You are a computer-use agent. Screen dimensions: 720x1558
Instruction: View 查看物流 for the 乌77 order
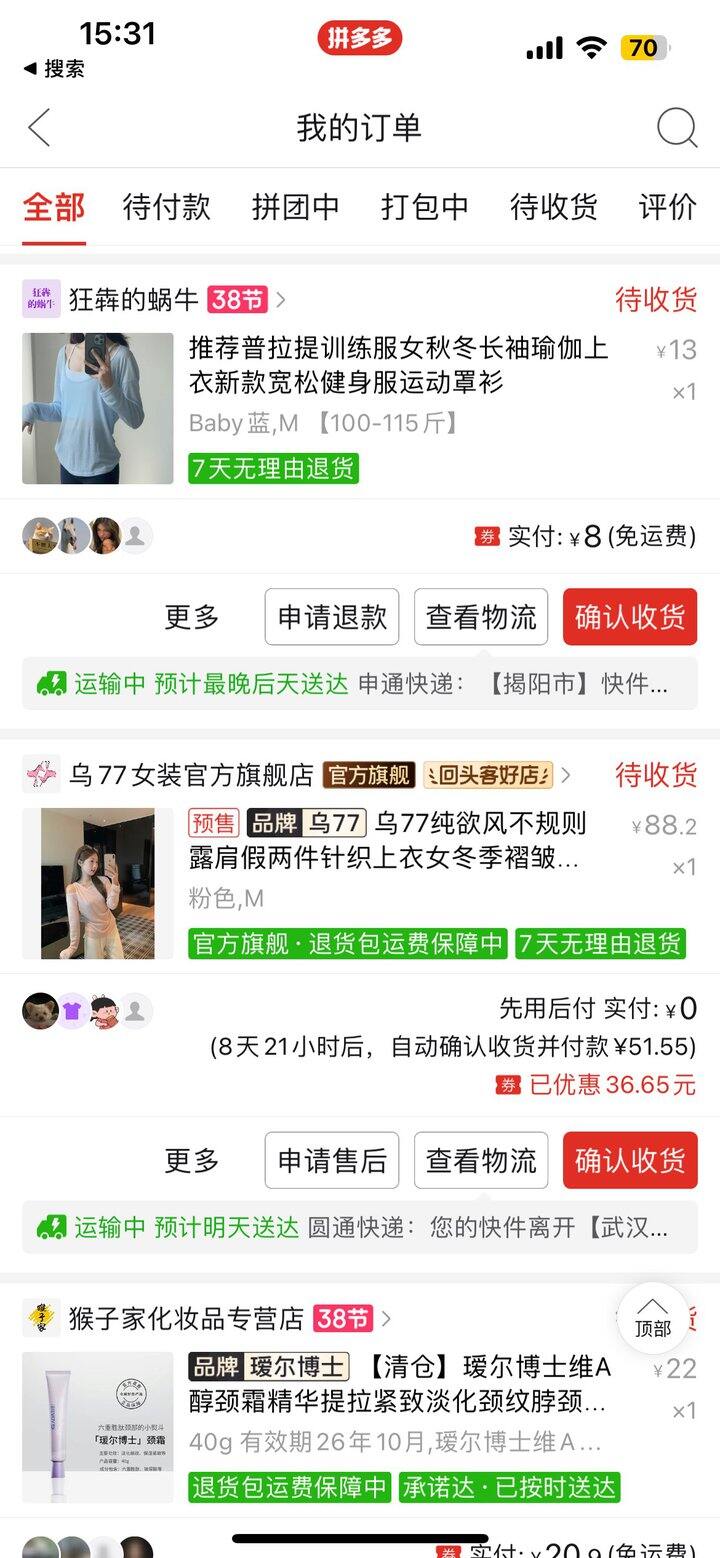click(481, 1160)
